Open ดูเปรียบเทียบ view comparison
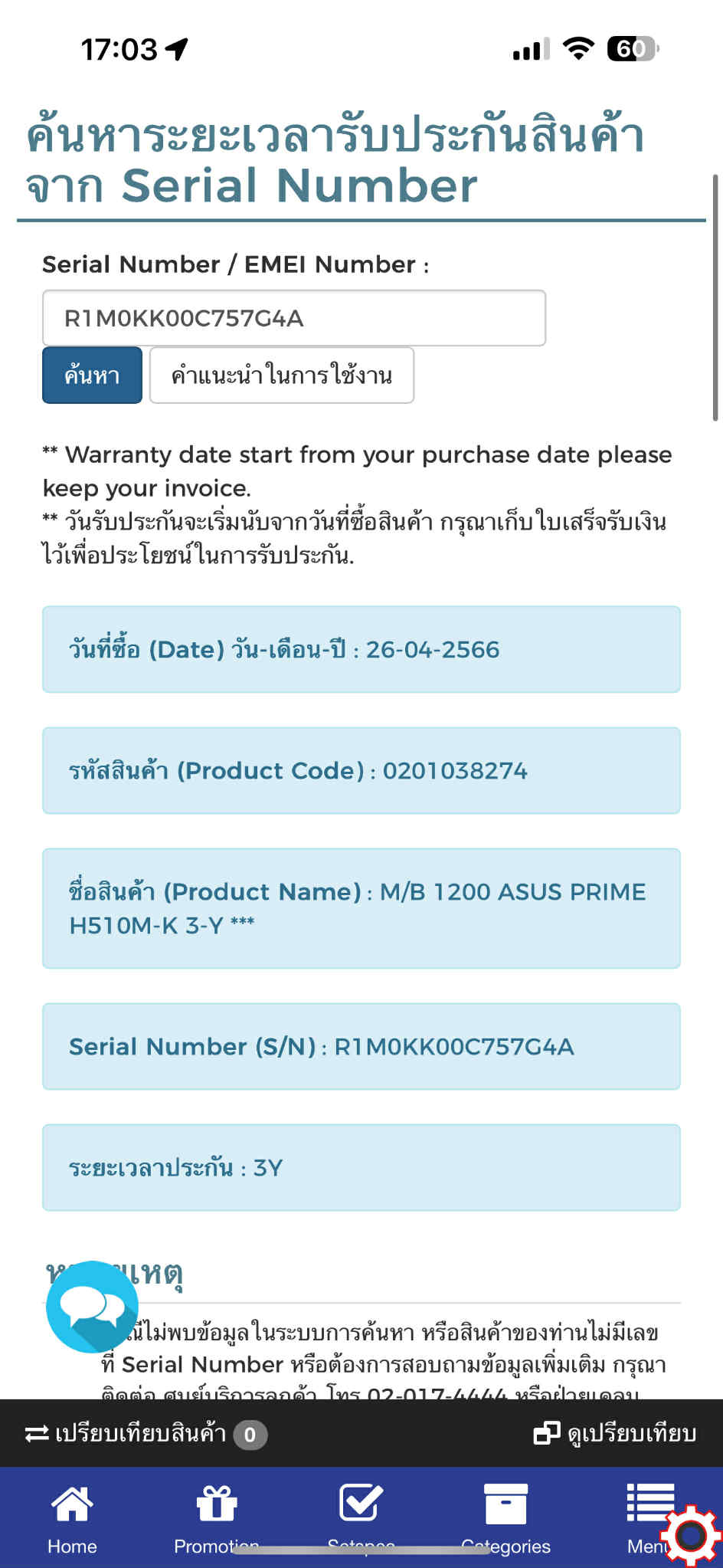 tap(615, 1433)
